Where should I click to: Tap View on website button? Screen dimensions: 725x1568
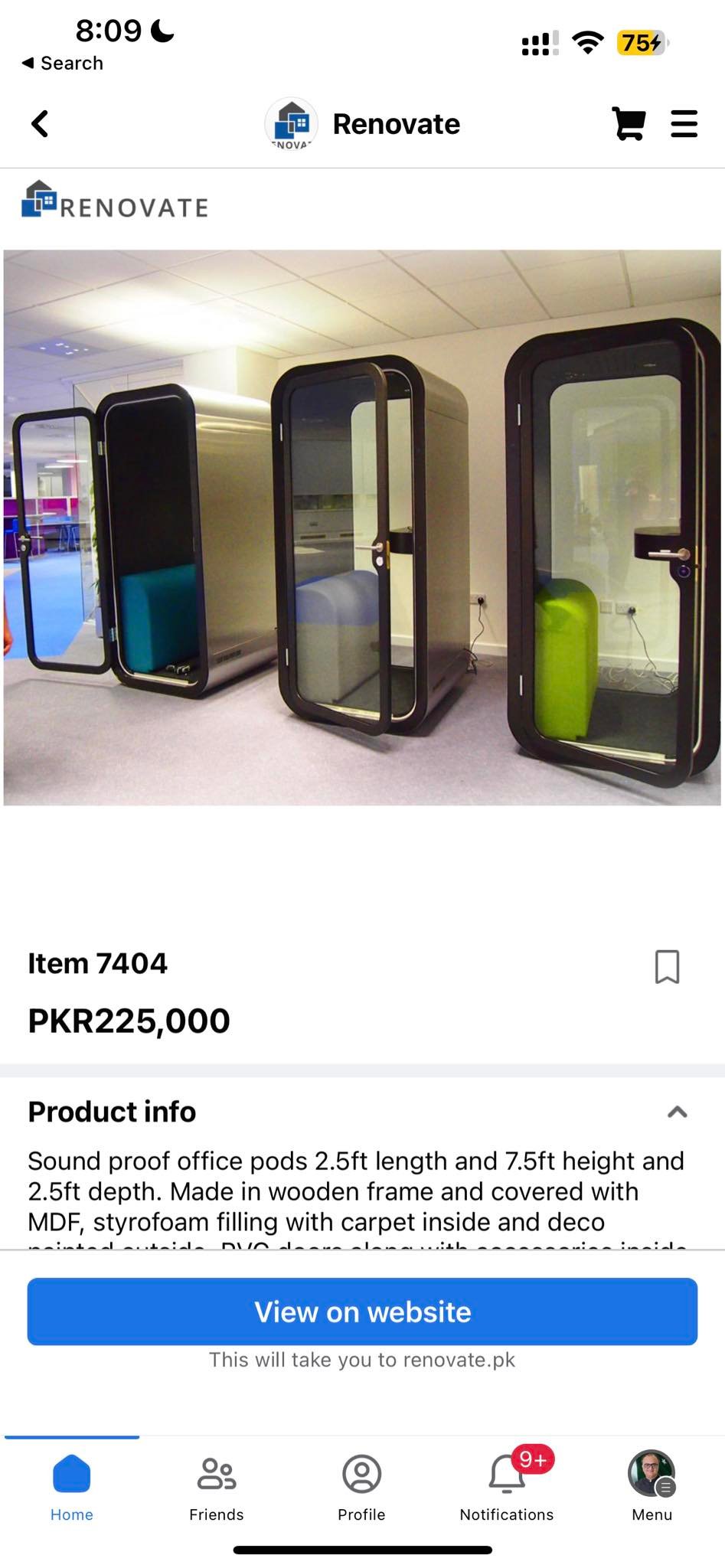tap(362, 1312)
